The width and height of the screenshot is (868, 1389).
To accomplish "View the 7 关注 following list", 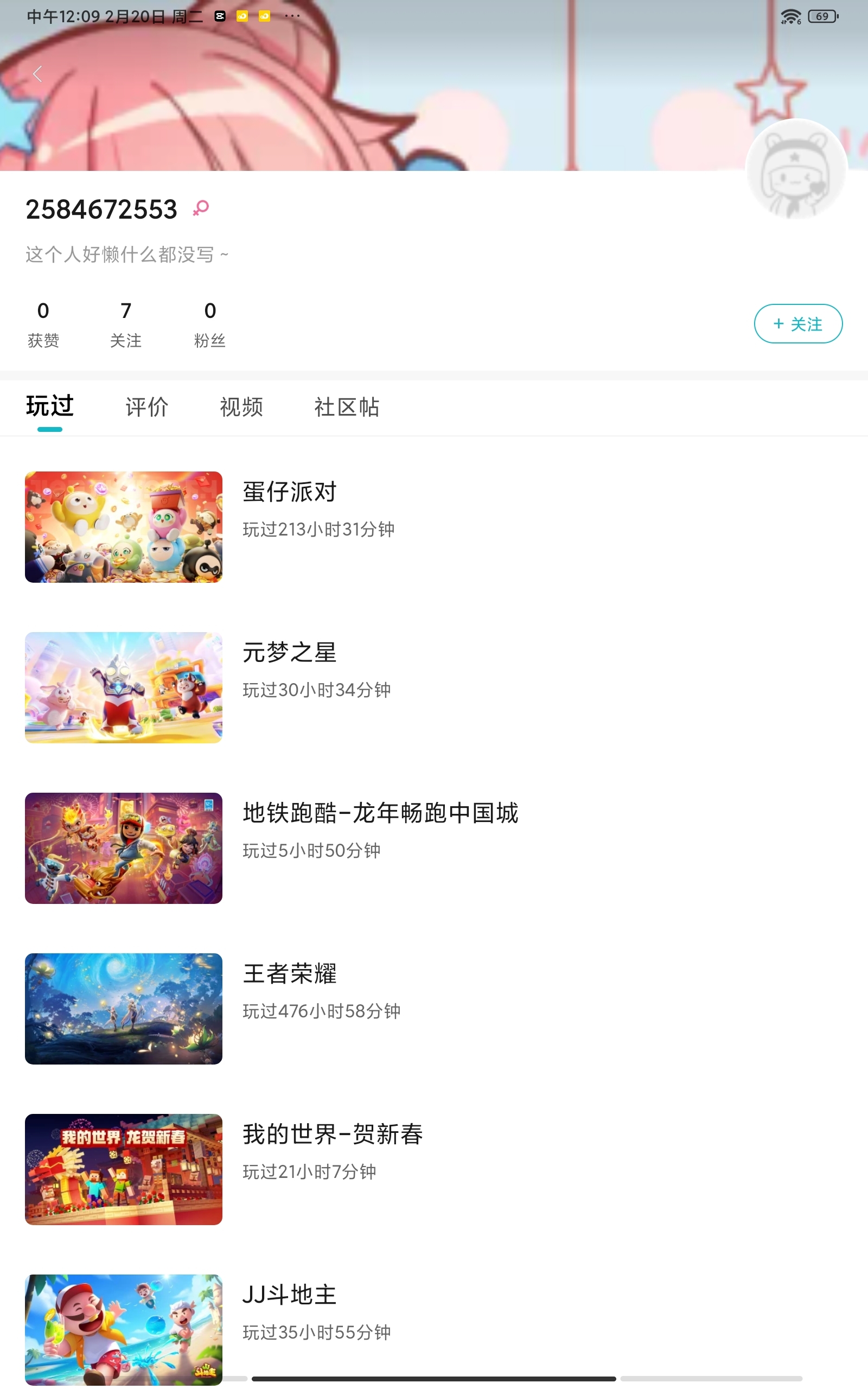I will (126, 324).
